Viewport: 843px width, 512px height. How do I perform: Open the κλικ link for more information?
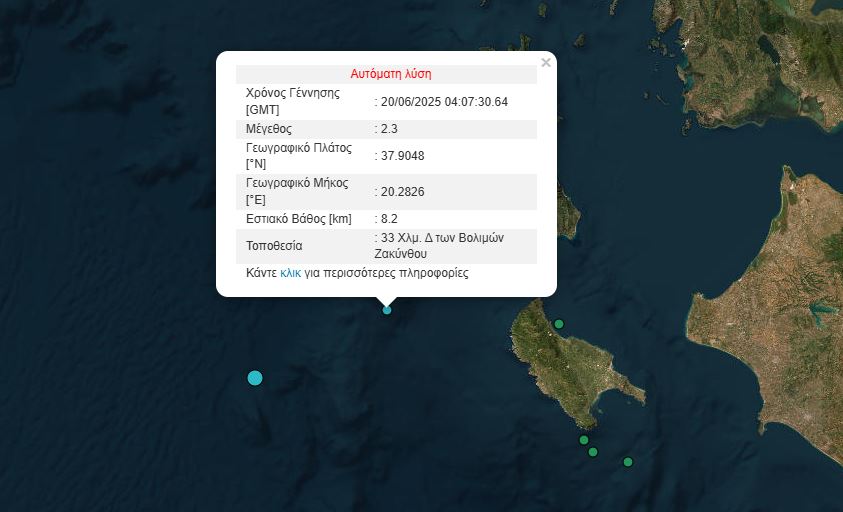point(290,273)
